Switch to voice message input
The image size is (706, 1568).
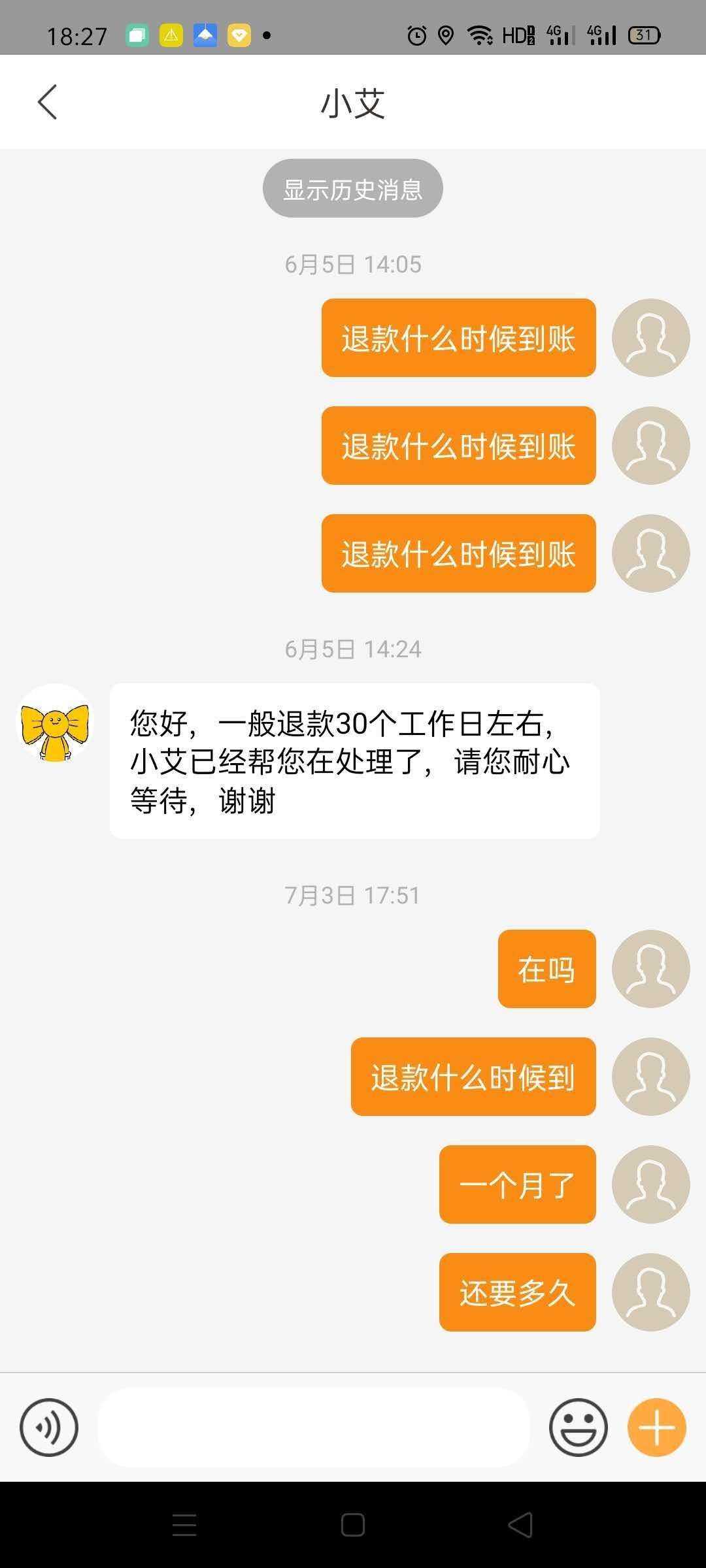point(49,1428)
